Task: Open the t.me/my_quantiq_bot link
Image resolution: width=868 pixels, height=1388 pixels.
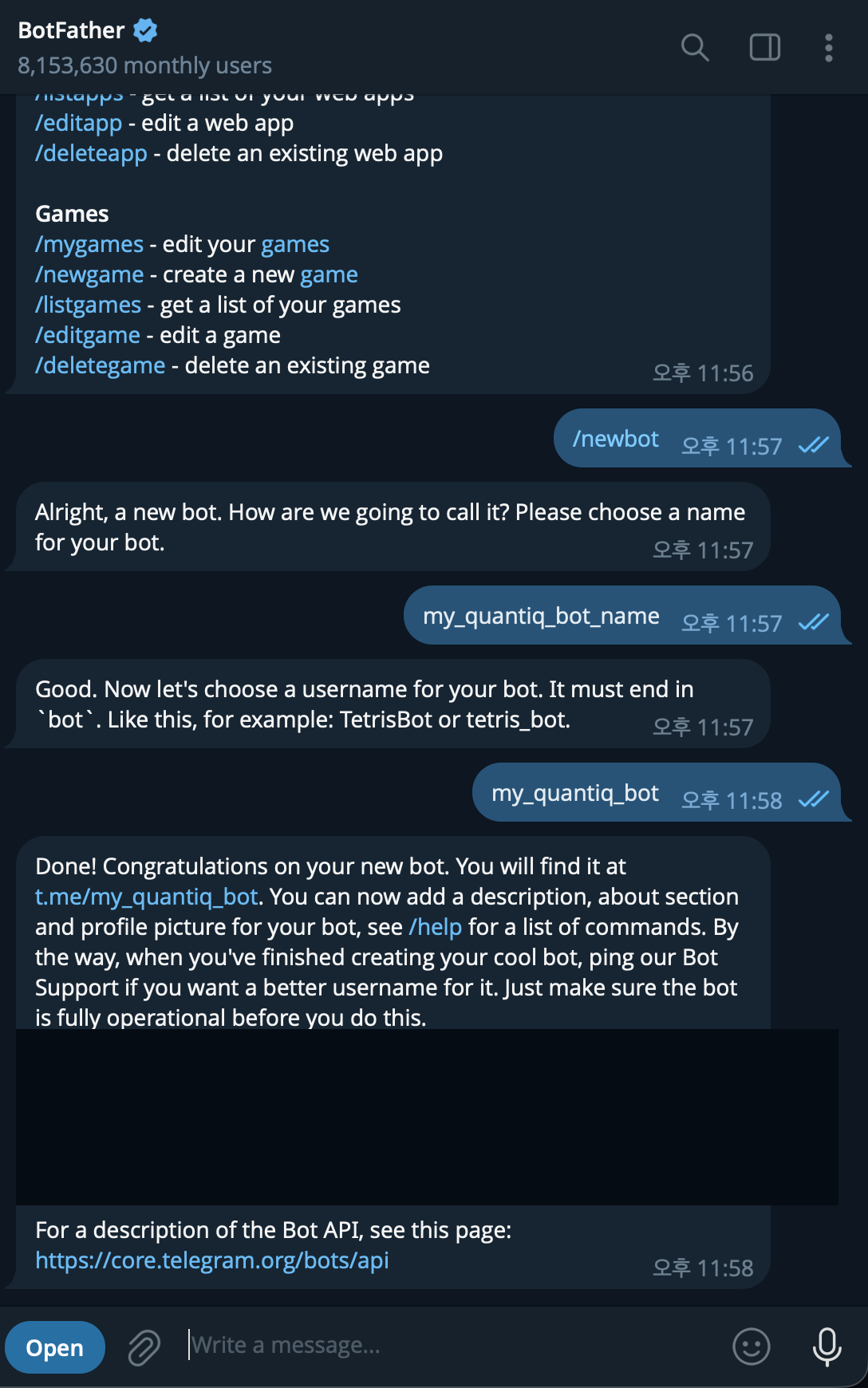Action: (146, 897)
